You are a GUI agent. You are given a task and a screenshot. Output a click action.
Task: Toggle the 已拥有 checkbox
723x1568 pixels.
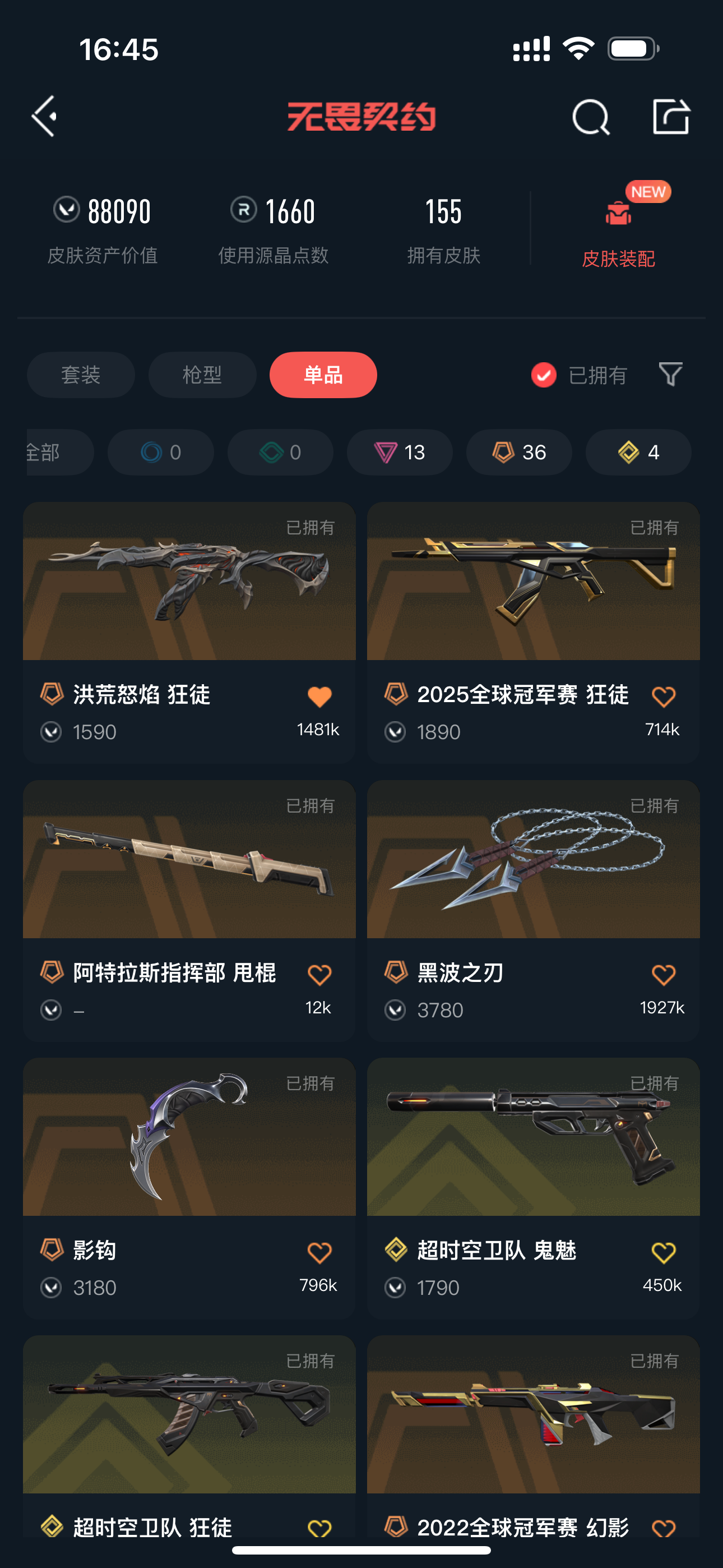tap(544, 375)
